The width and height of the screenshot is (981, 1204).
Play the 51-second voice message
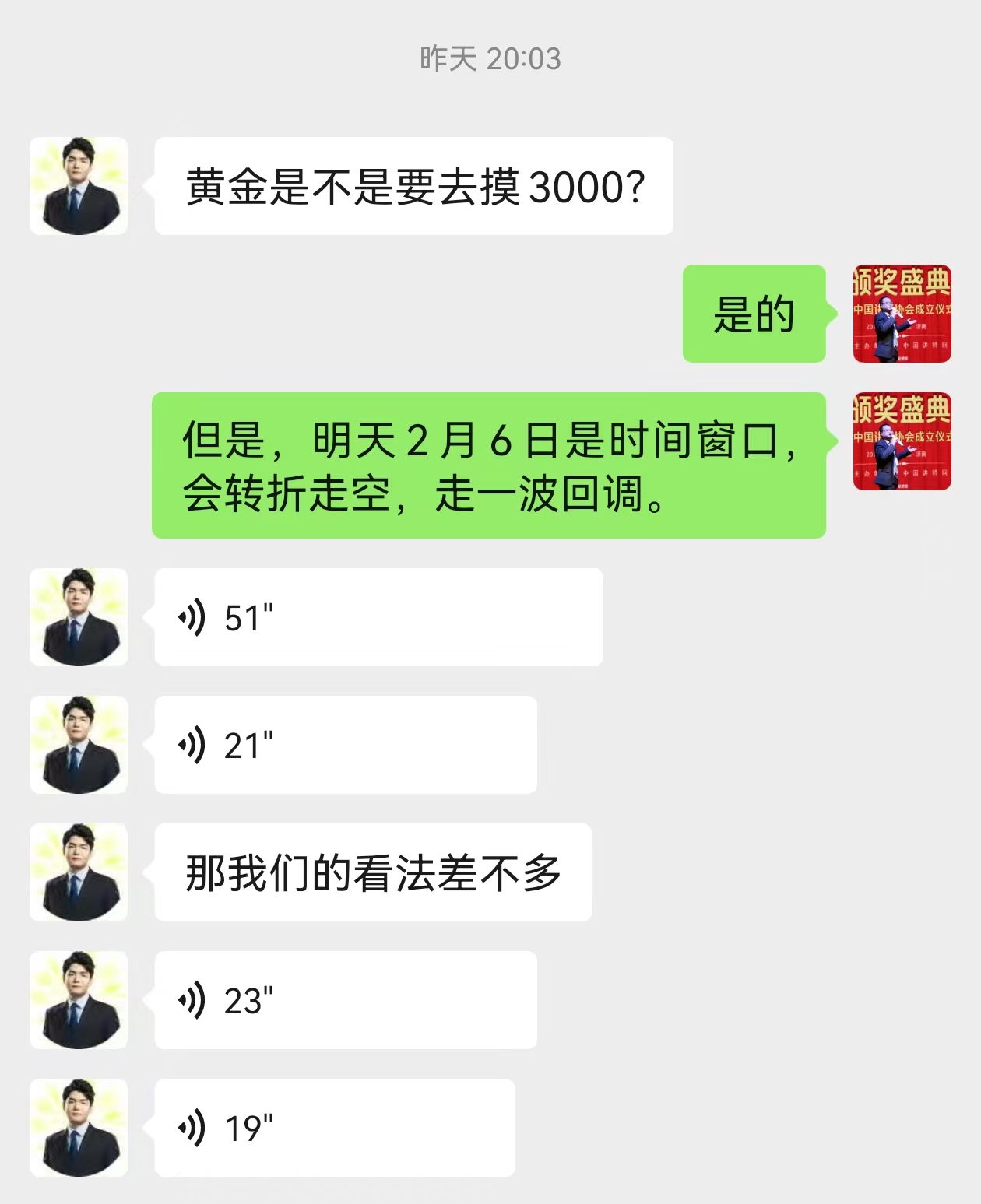click(378, 617)
